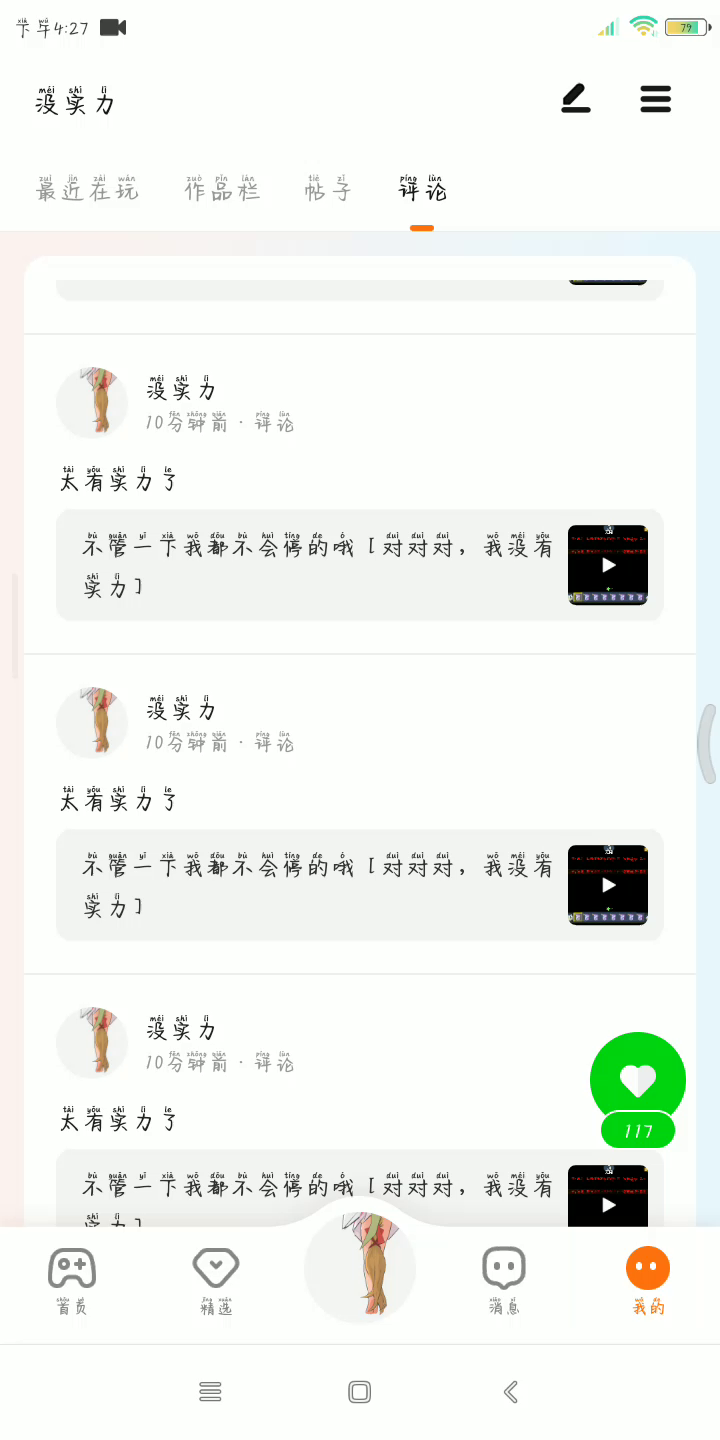Open the 精选 section
720x1440 pixels.
[216, 1280]
